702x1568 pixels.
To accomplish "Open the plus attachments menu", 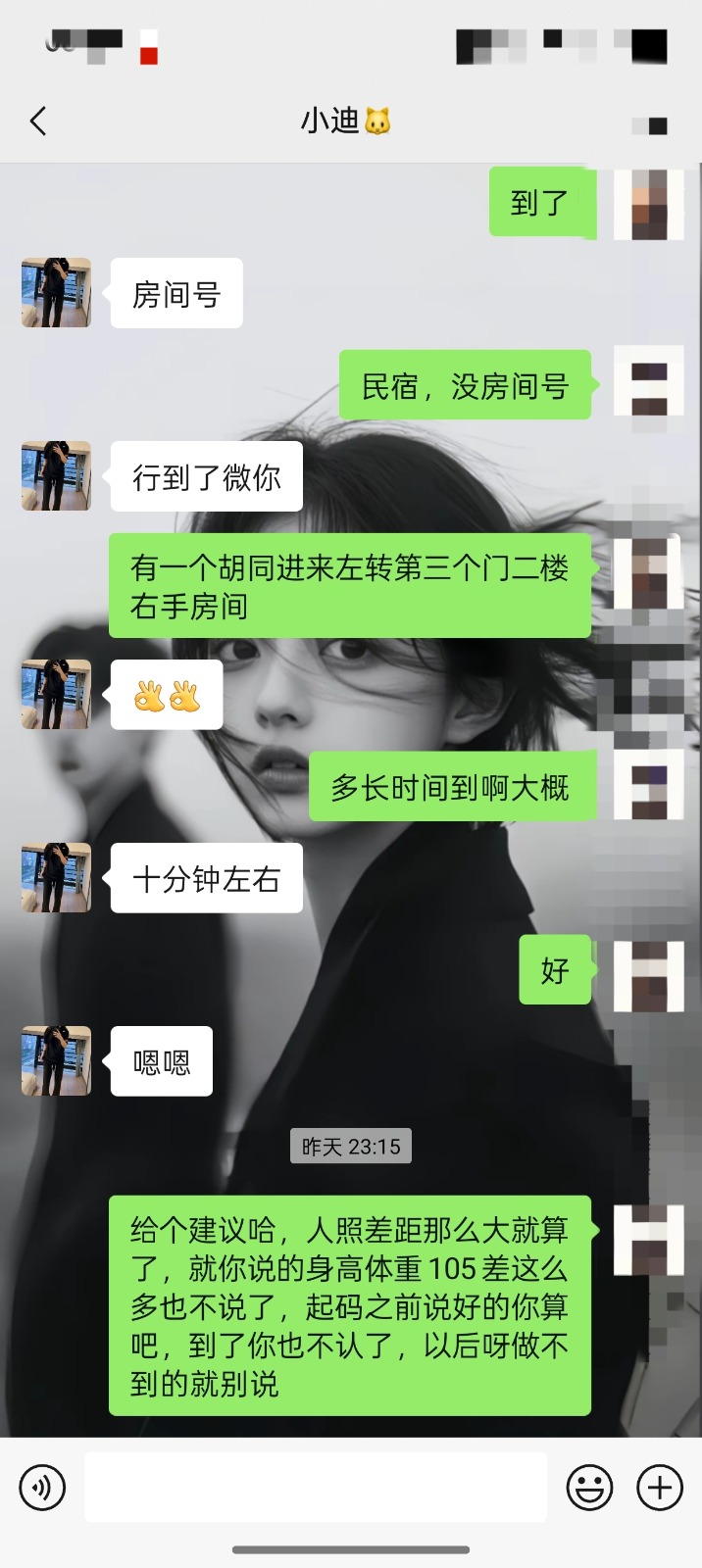I will (x=660, y=1488).
